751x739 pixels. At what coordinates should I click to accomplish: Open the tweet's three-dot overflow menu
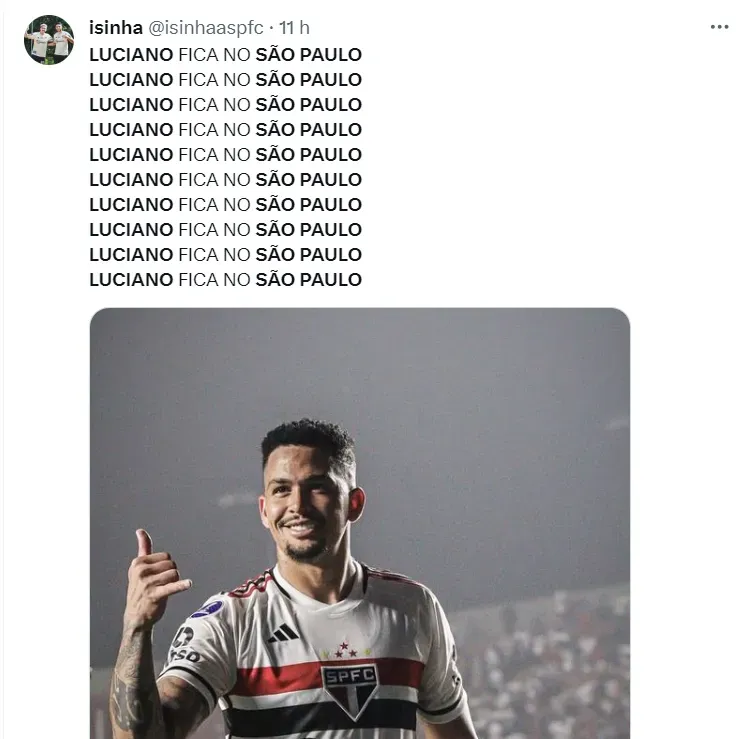[720, 27]
